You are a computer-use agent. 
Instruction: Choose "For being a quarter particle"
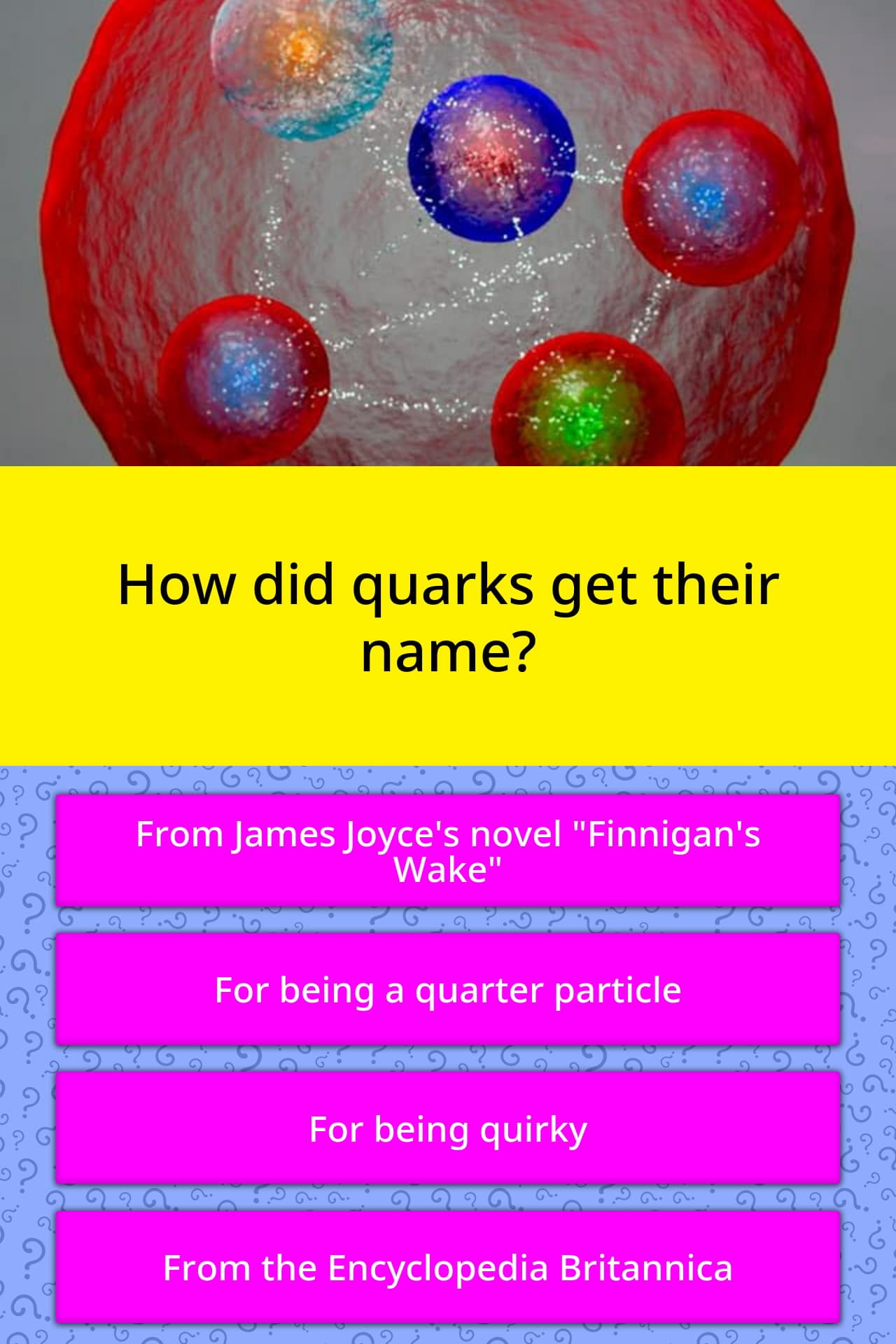pyautogui.click(x=448, y=989)
